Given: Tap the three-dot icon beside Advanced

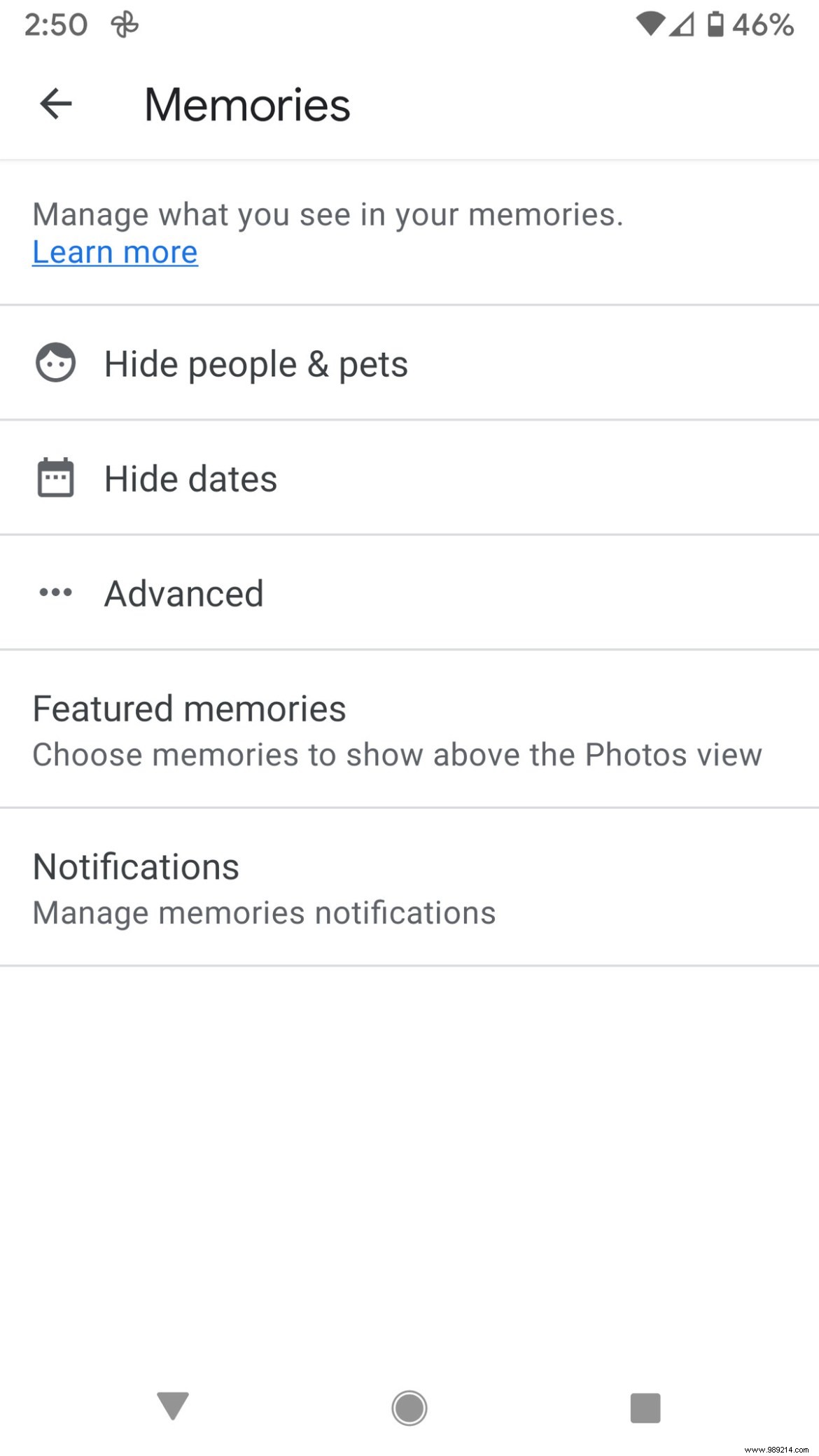Looking at the screenshot, I should pyautogui.click(x=55, y=593).
